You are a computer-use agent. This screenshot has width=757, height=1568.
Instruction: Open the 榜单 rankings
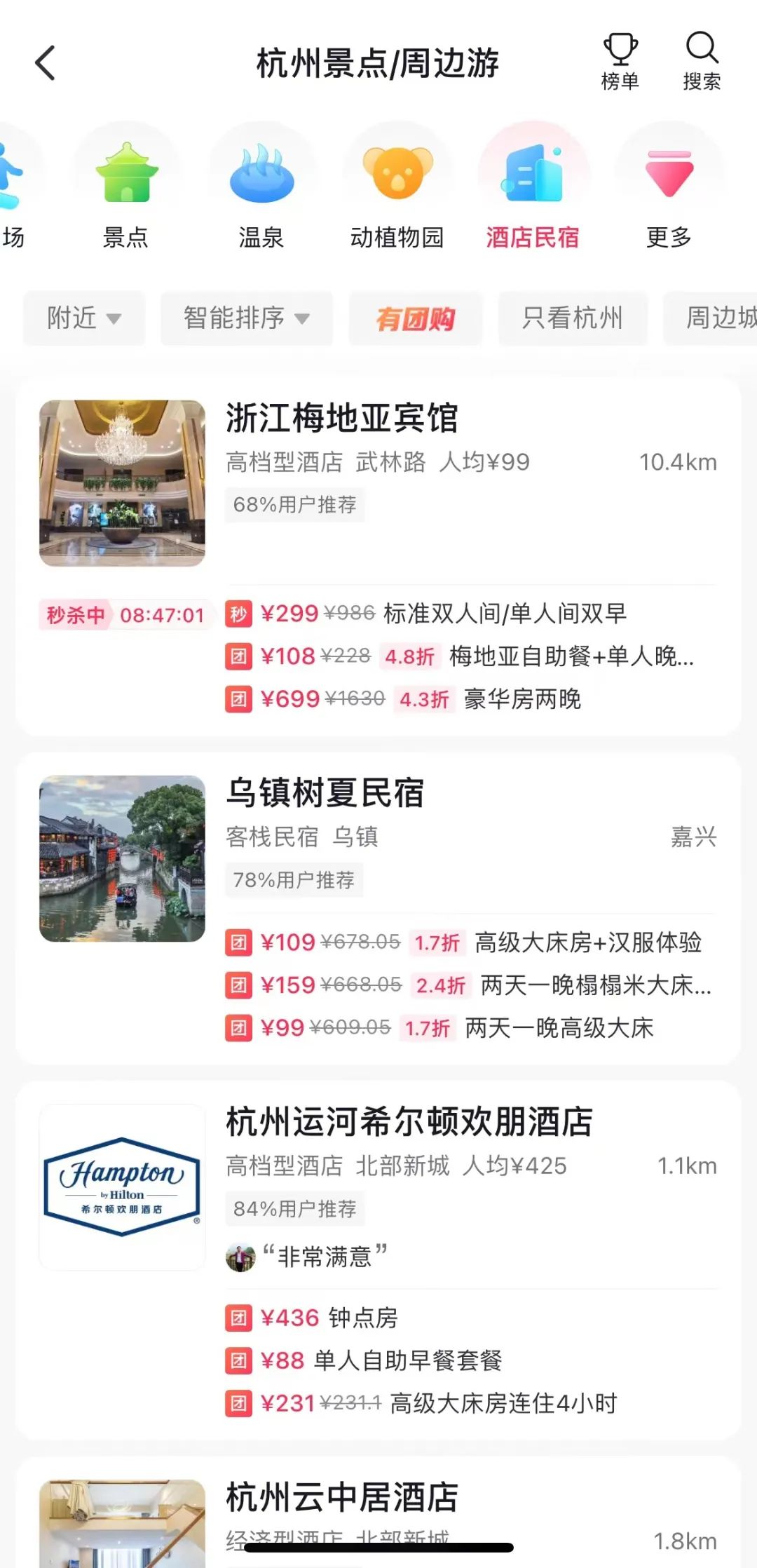point(620,62)
